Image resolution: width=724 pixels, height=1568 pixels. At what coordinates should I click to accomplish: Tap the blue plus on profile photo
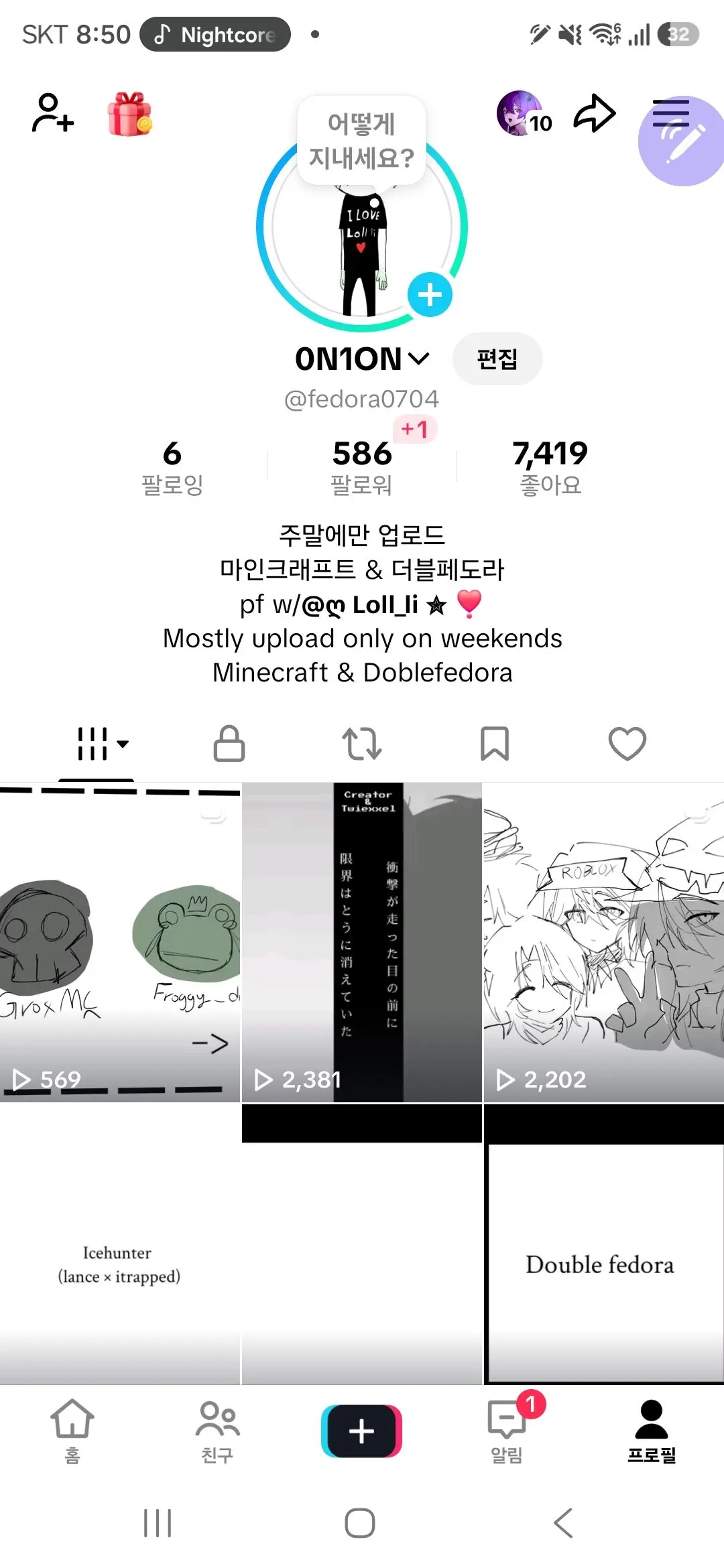pos(430,295)
